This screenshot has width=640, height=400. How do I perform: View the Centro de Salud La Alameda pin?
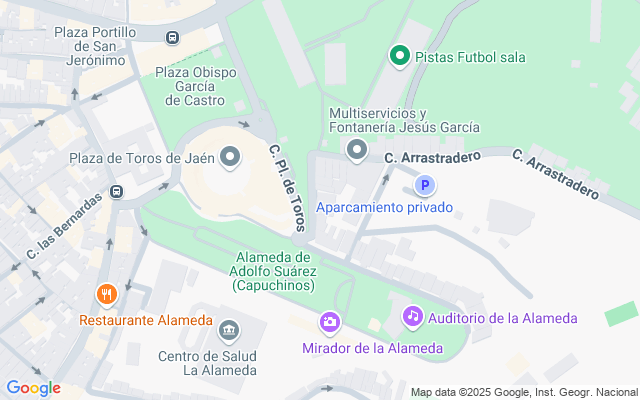pos(229,331)
